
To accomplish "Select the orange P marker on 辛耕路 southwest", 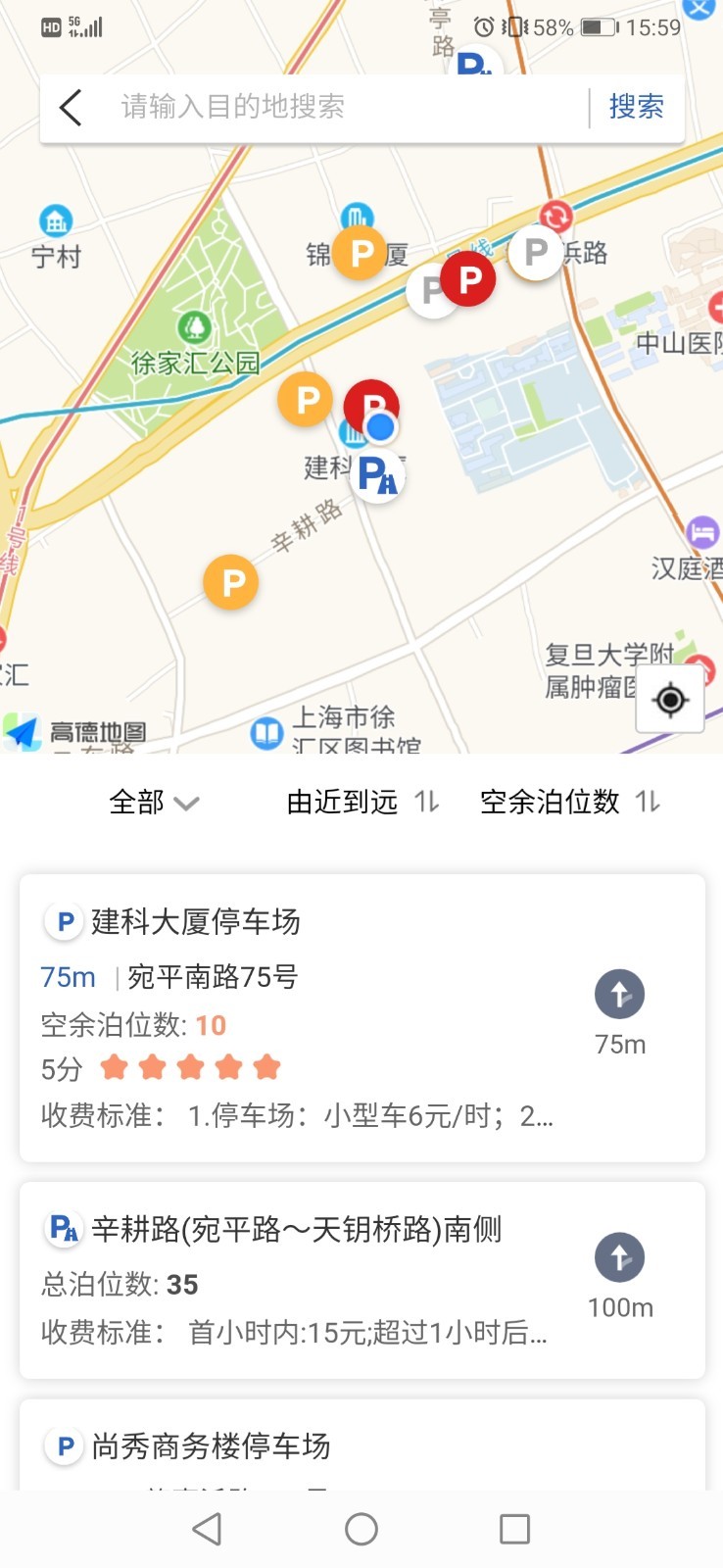I will (231, 581).
